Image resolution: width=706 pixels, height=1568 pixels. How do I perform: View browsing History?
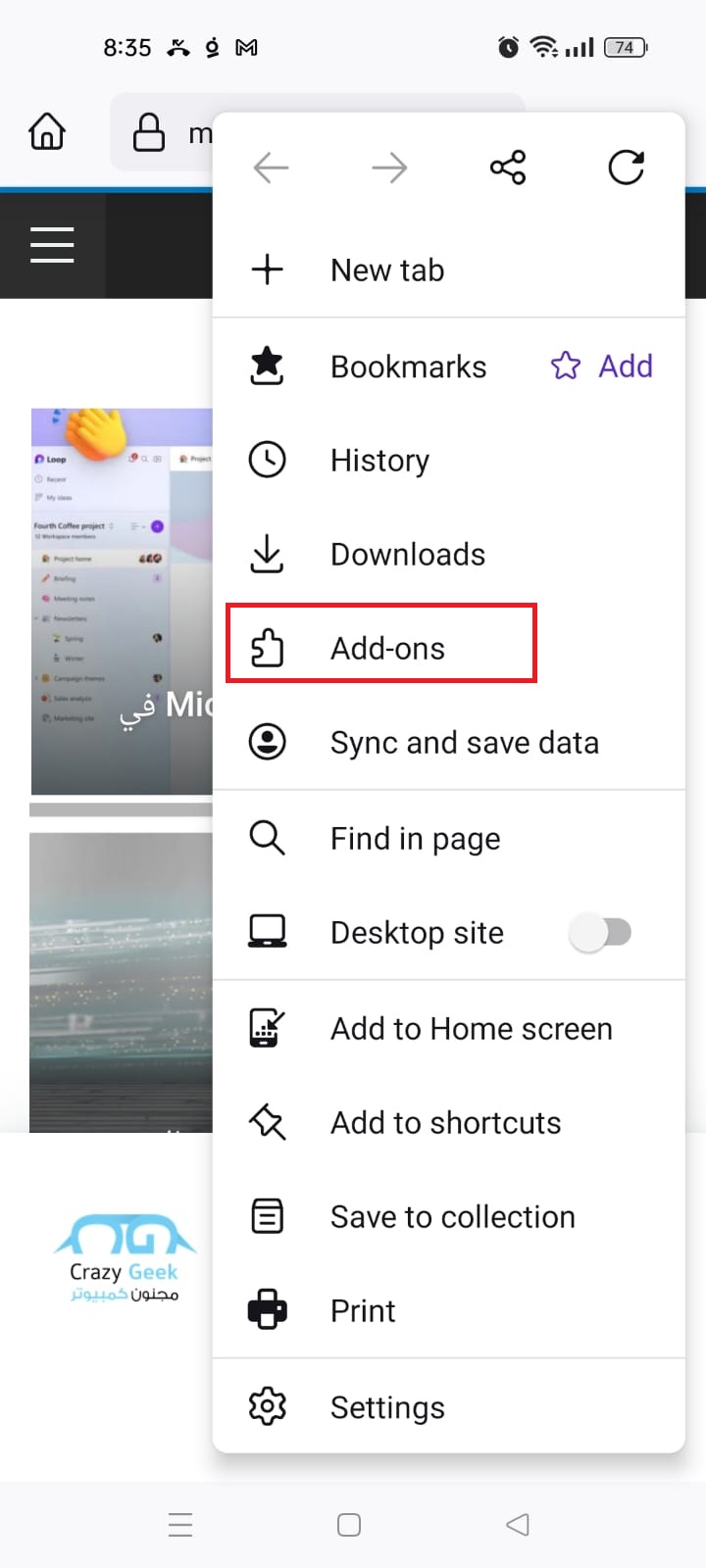(x=379, y=461)
